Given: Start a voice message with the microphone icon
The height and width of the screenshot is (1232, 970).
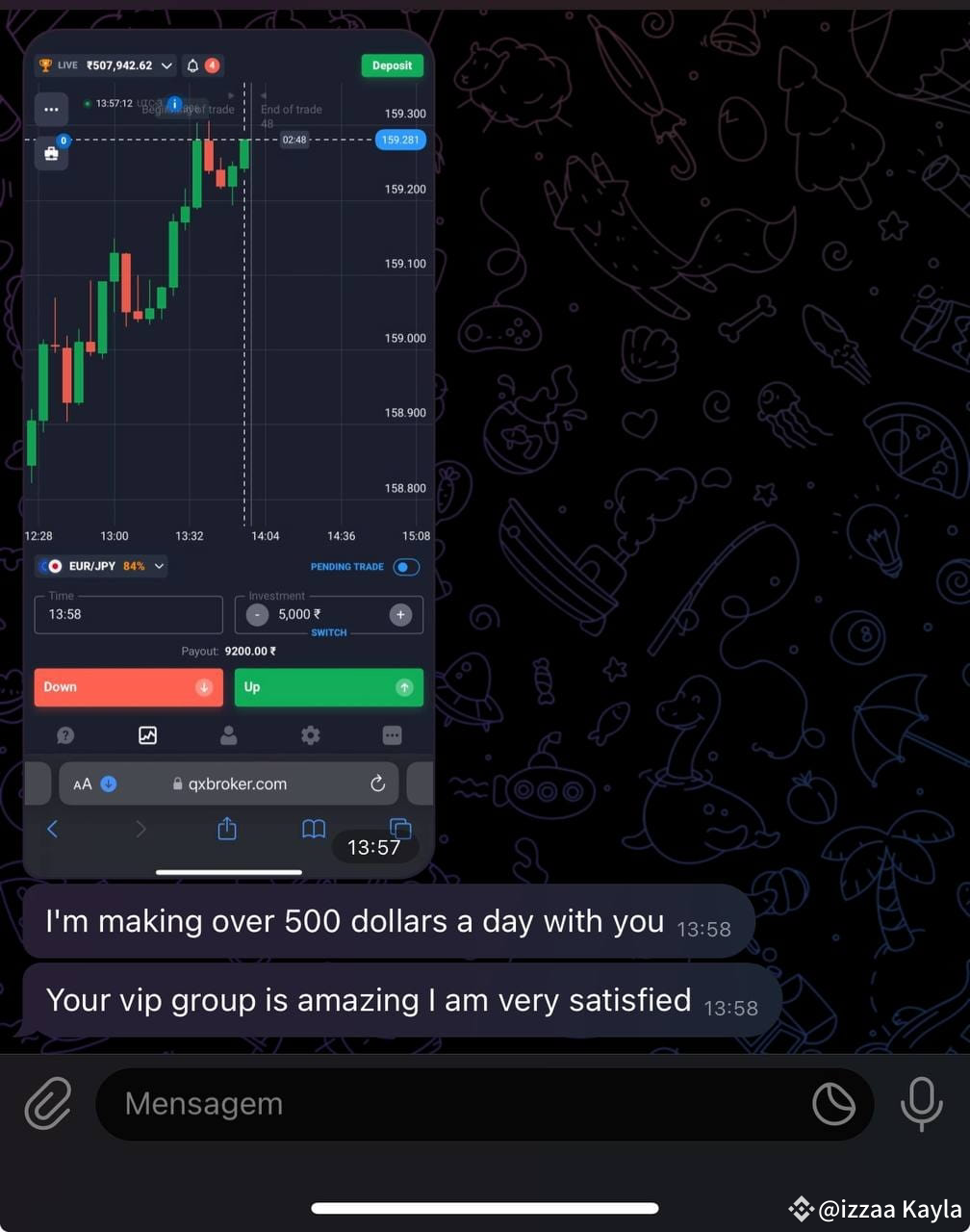Looking at the screenshot, I should click(921, 1104).
